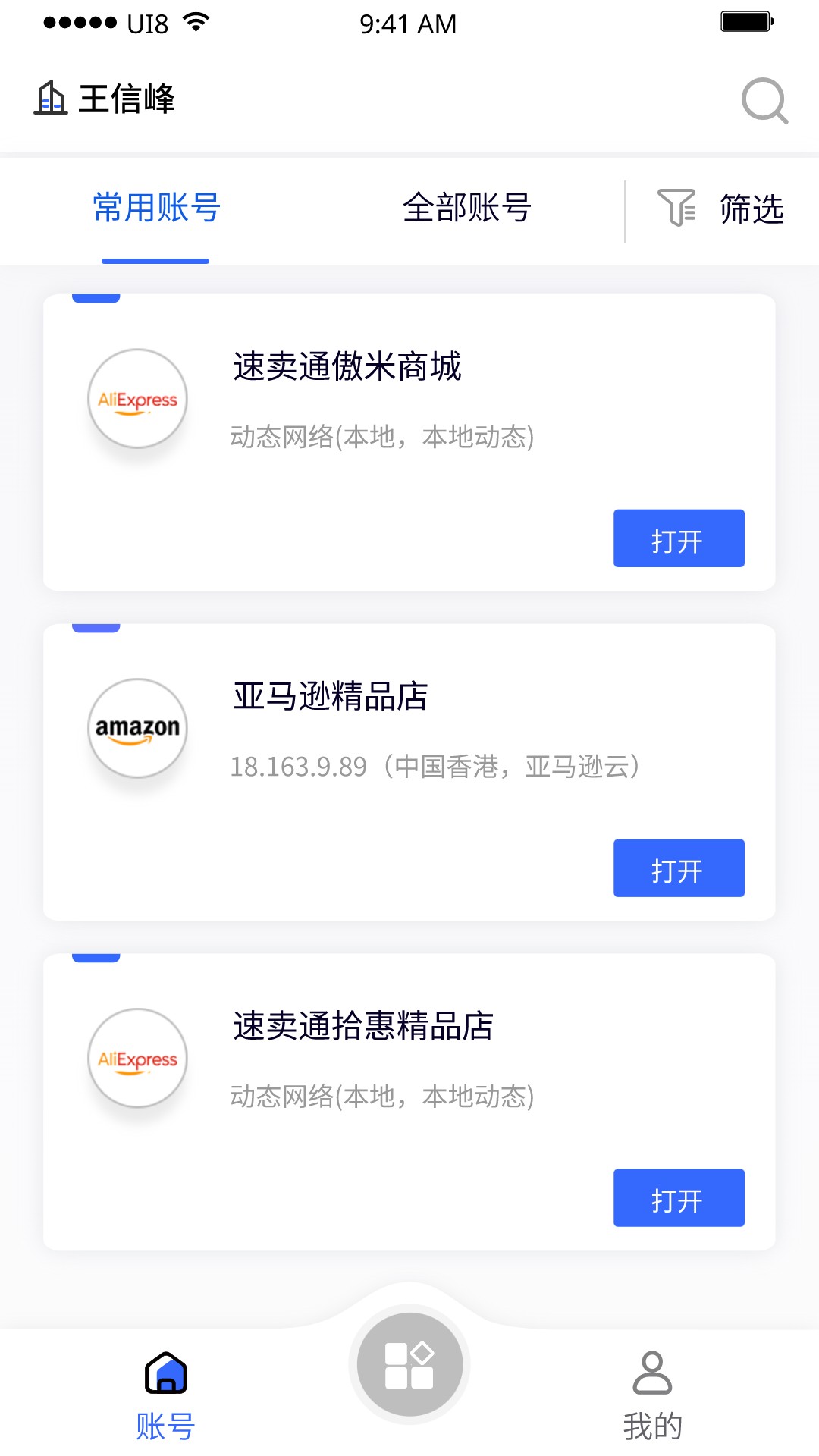819x1456 pixels.
Task: Click the AliExpress logo on 速卖通拾惠精品店 card
Action: [x=136, y=1059]
